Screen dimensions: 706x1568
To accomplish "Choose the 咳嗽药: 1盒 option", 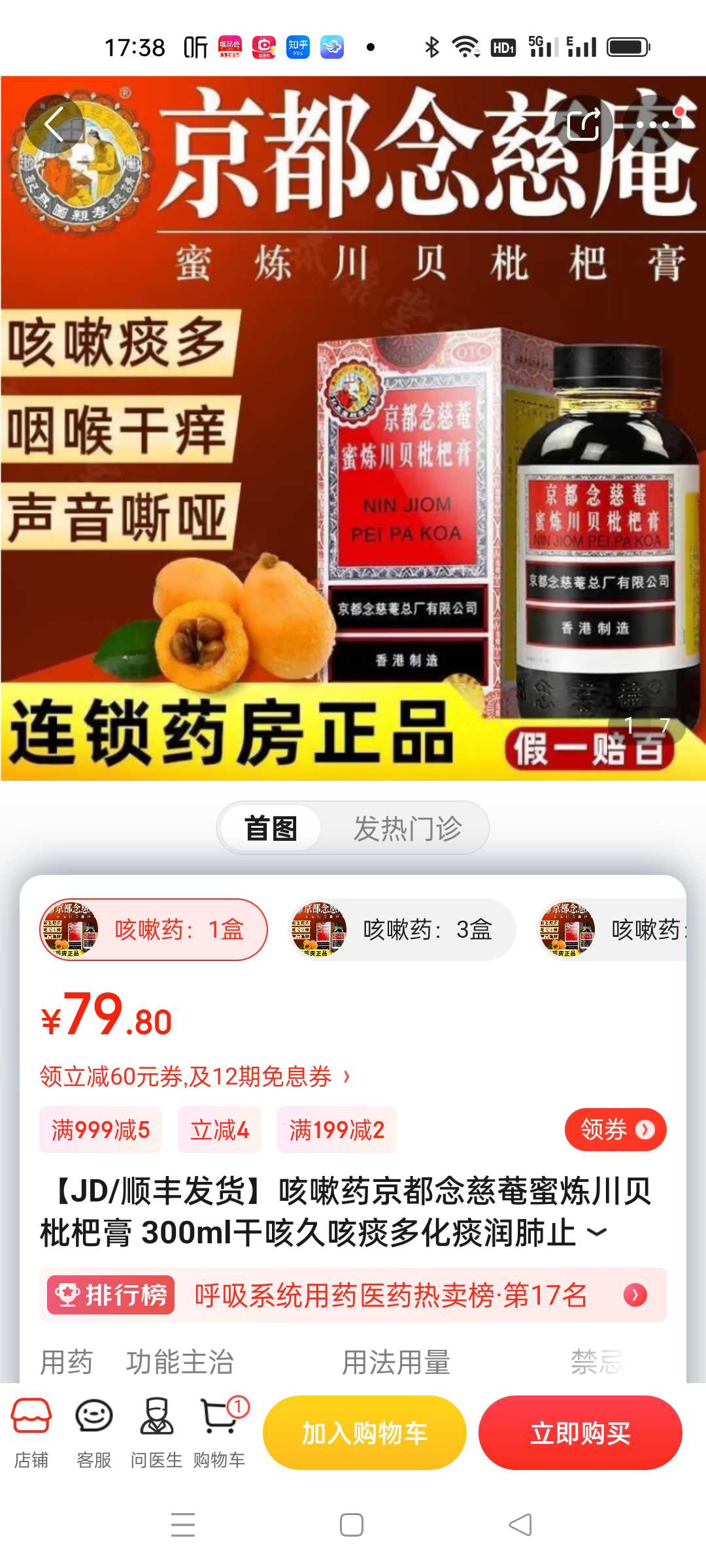I will 154,929.
